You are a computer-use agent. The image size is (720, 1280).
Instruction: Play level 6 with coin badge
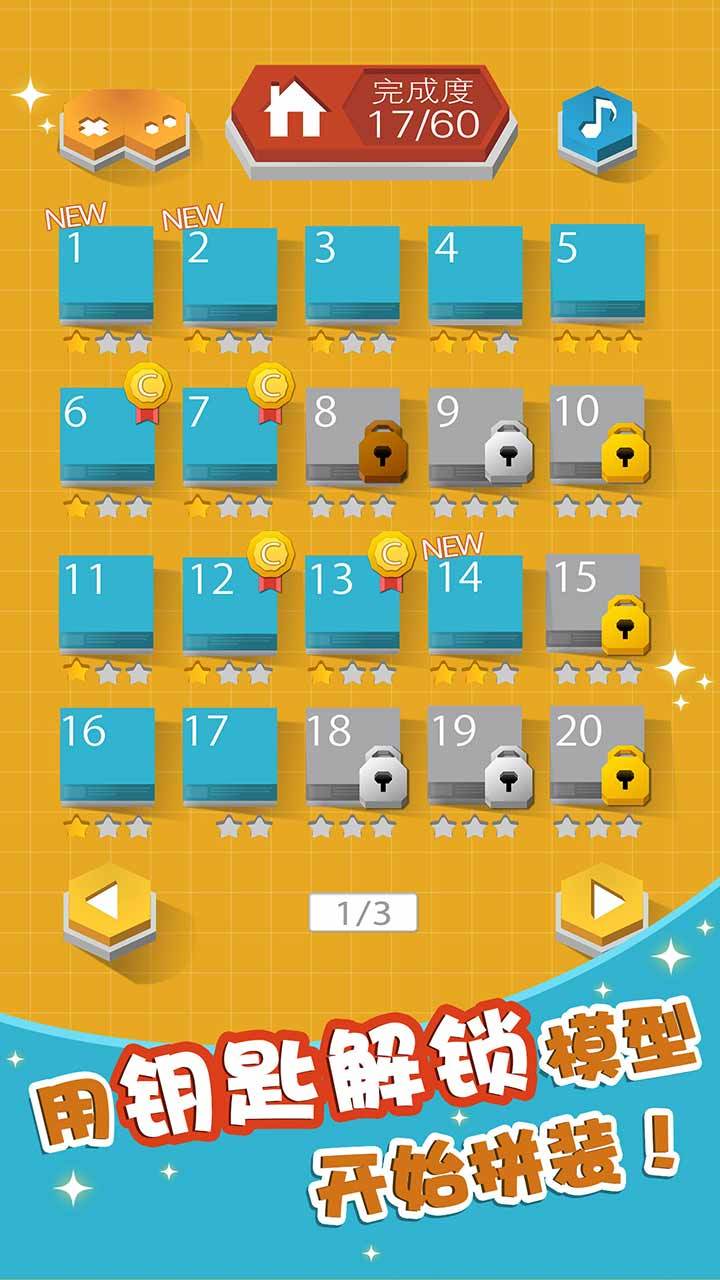[106, 437]
